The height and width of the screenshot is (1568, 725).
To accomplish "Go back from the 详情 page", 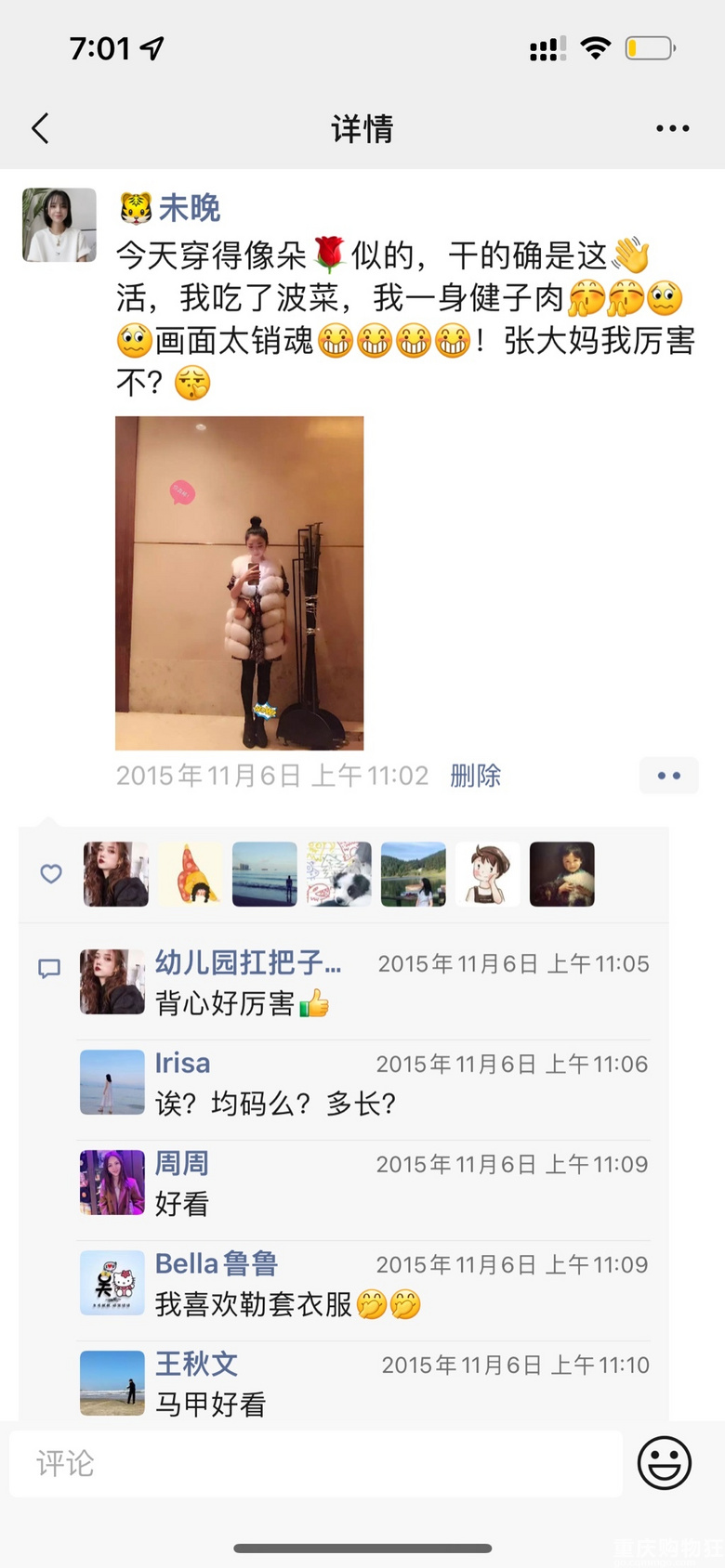I will pos(40,128).
